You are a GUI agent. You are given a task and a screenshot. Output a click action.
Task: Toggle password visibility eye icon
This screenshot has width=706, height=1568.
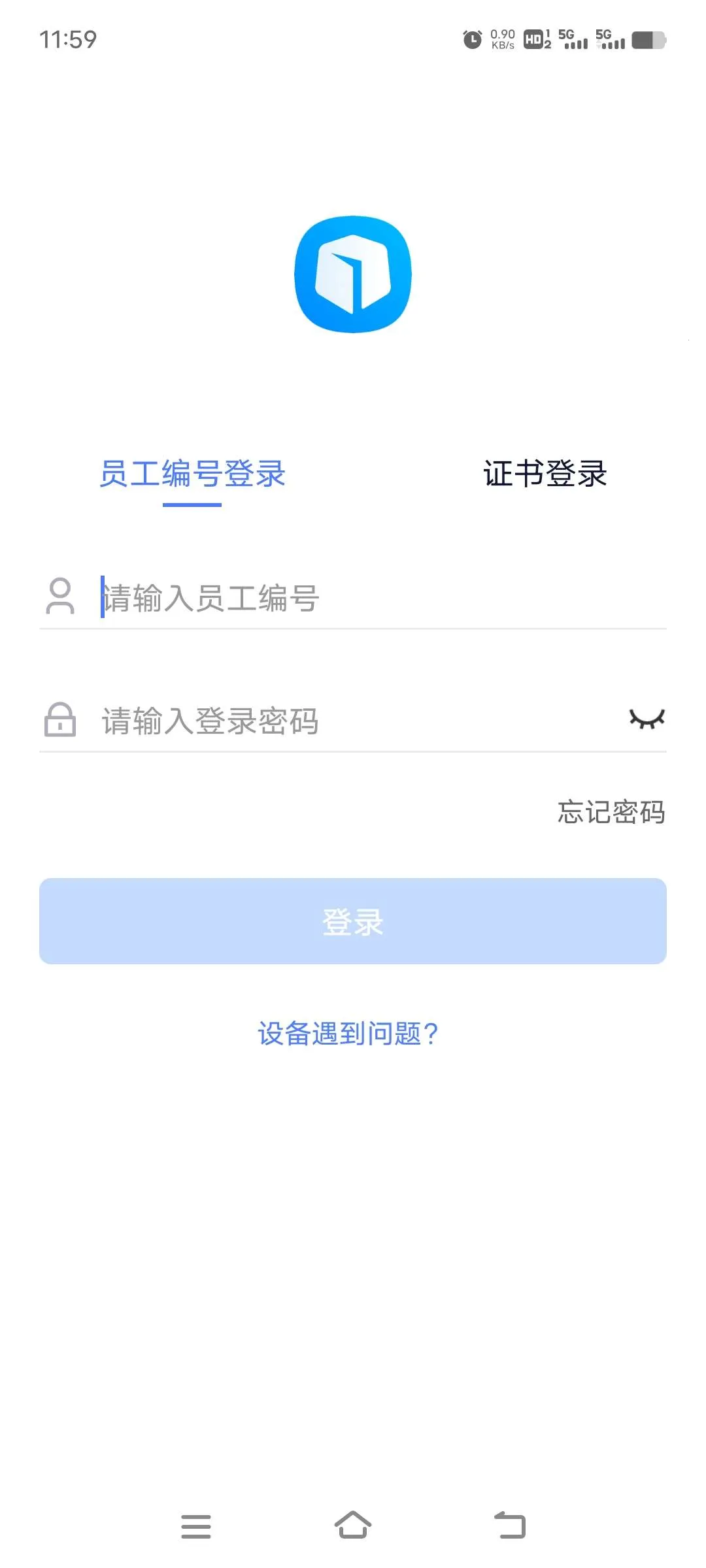pyautogui.click(x=647, y=719)
